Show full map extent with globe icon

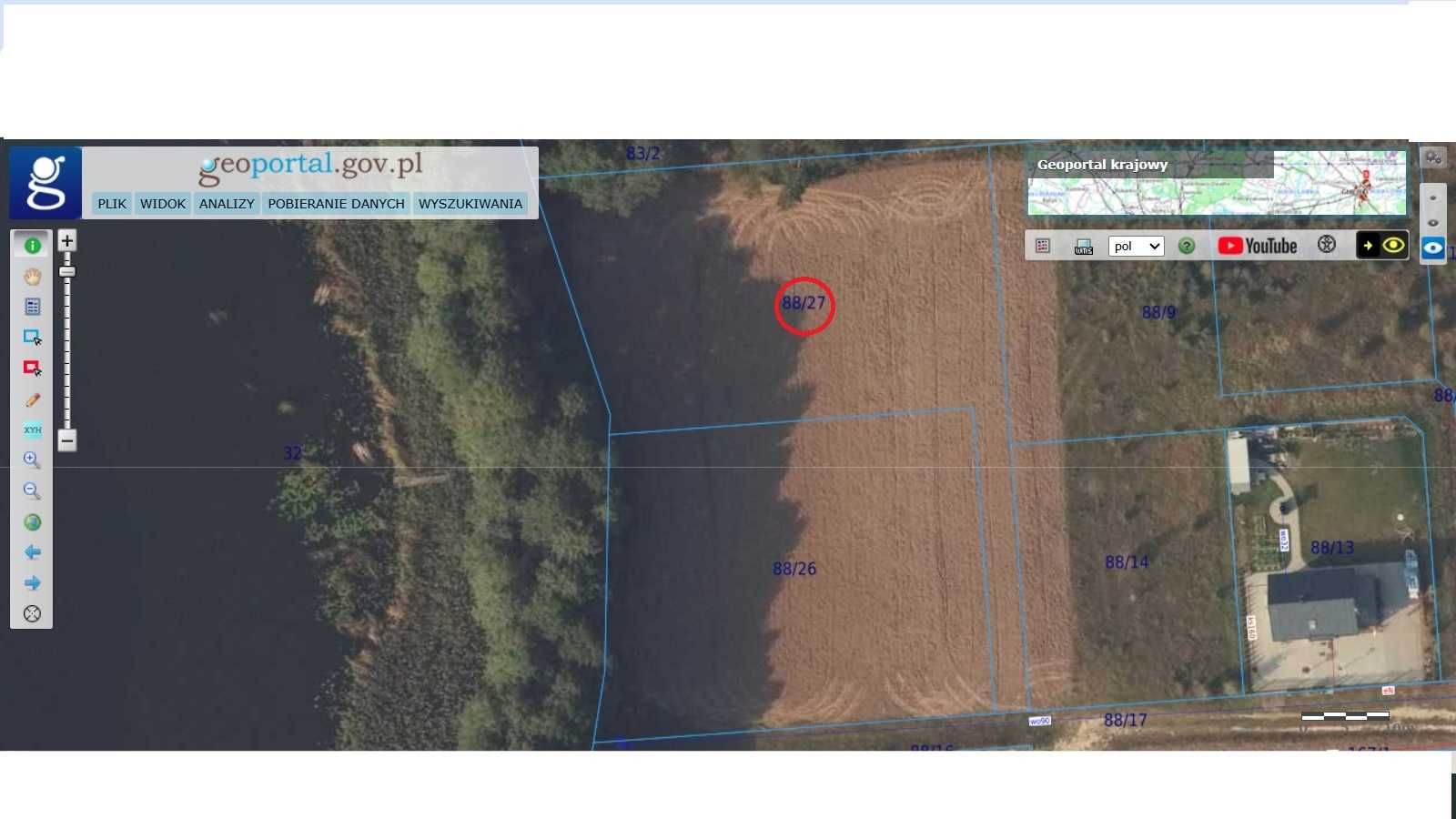click(x=32, y=522)
